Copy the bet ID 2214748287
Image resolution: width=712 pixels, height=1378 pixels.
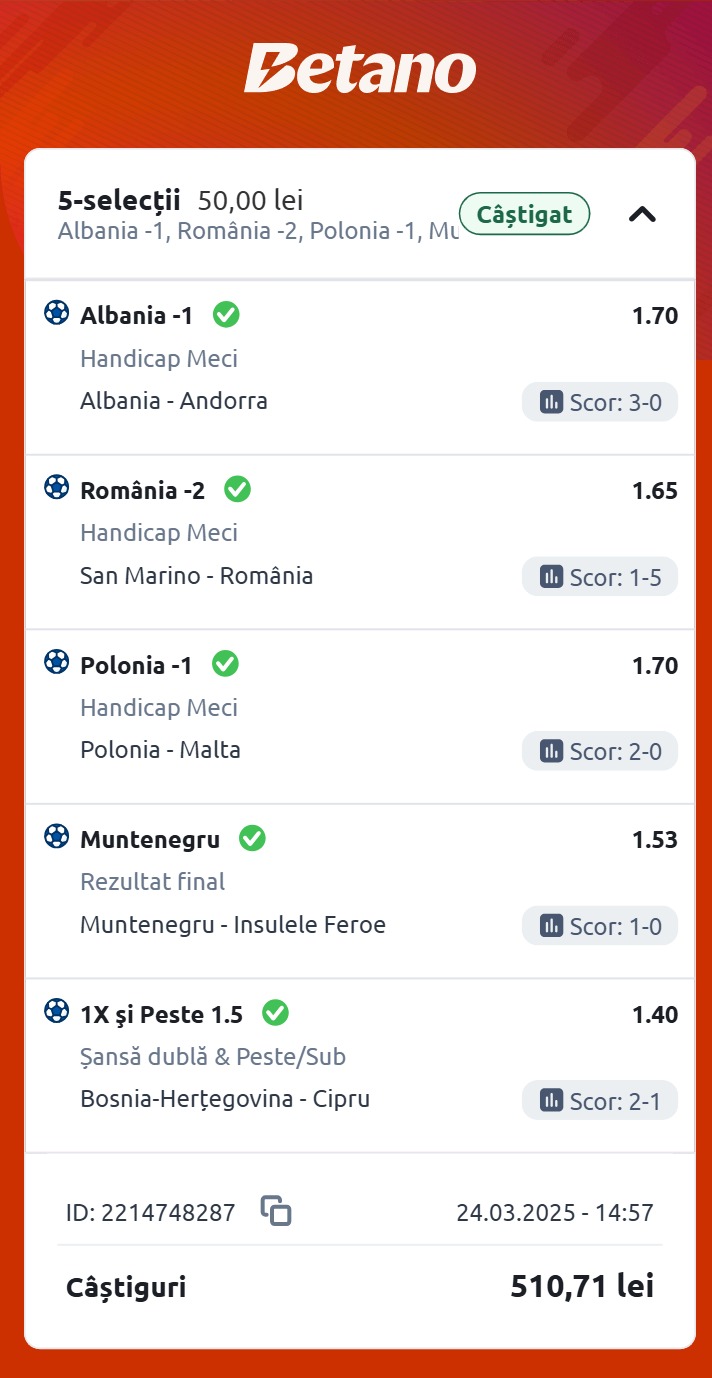[x=276, y=1212]
